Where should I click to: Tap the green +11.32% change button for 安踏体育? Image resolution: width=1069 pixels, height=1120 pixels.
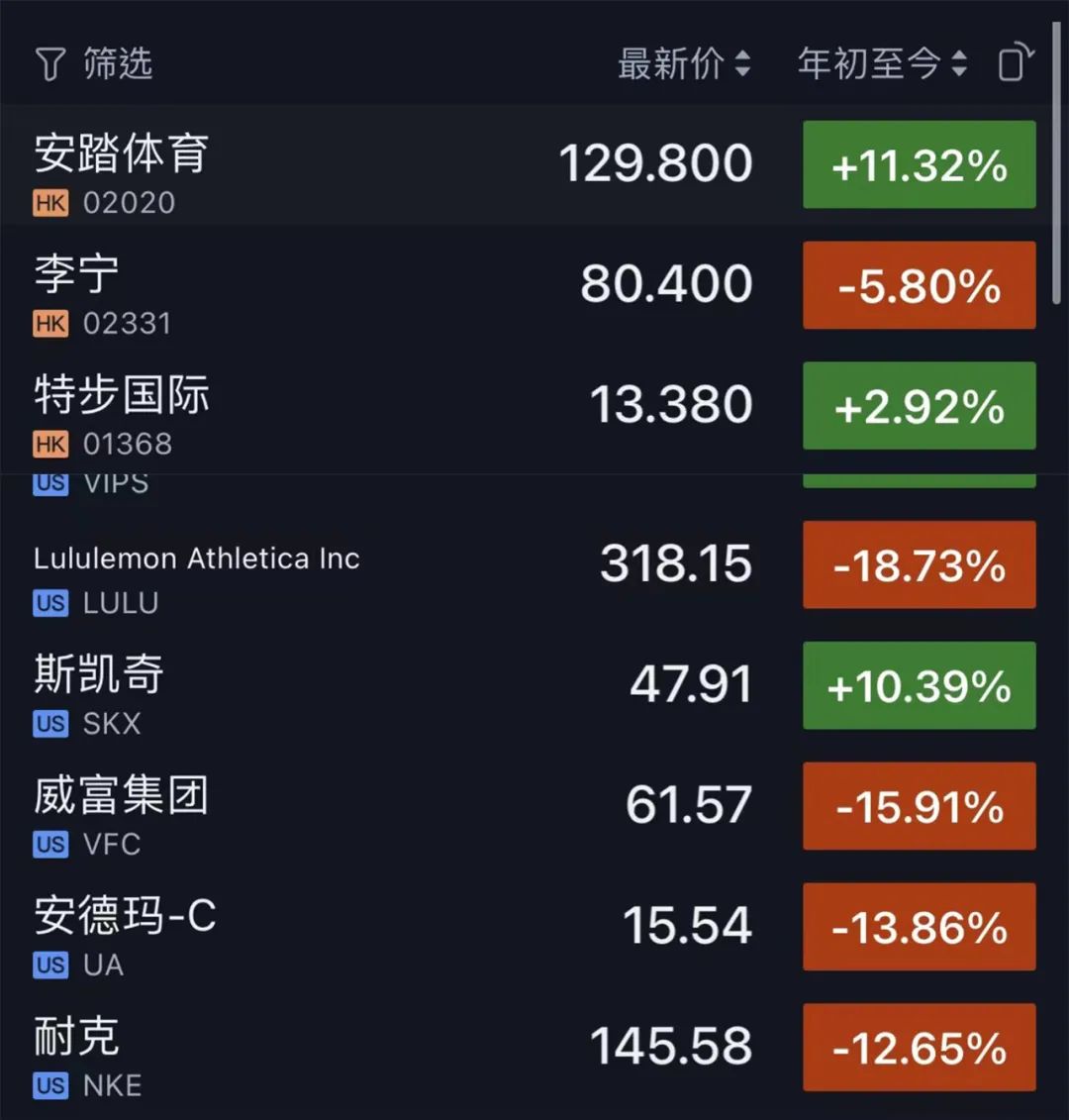point(919,165)
